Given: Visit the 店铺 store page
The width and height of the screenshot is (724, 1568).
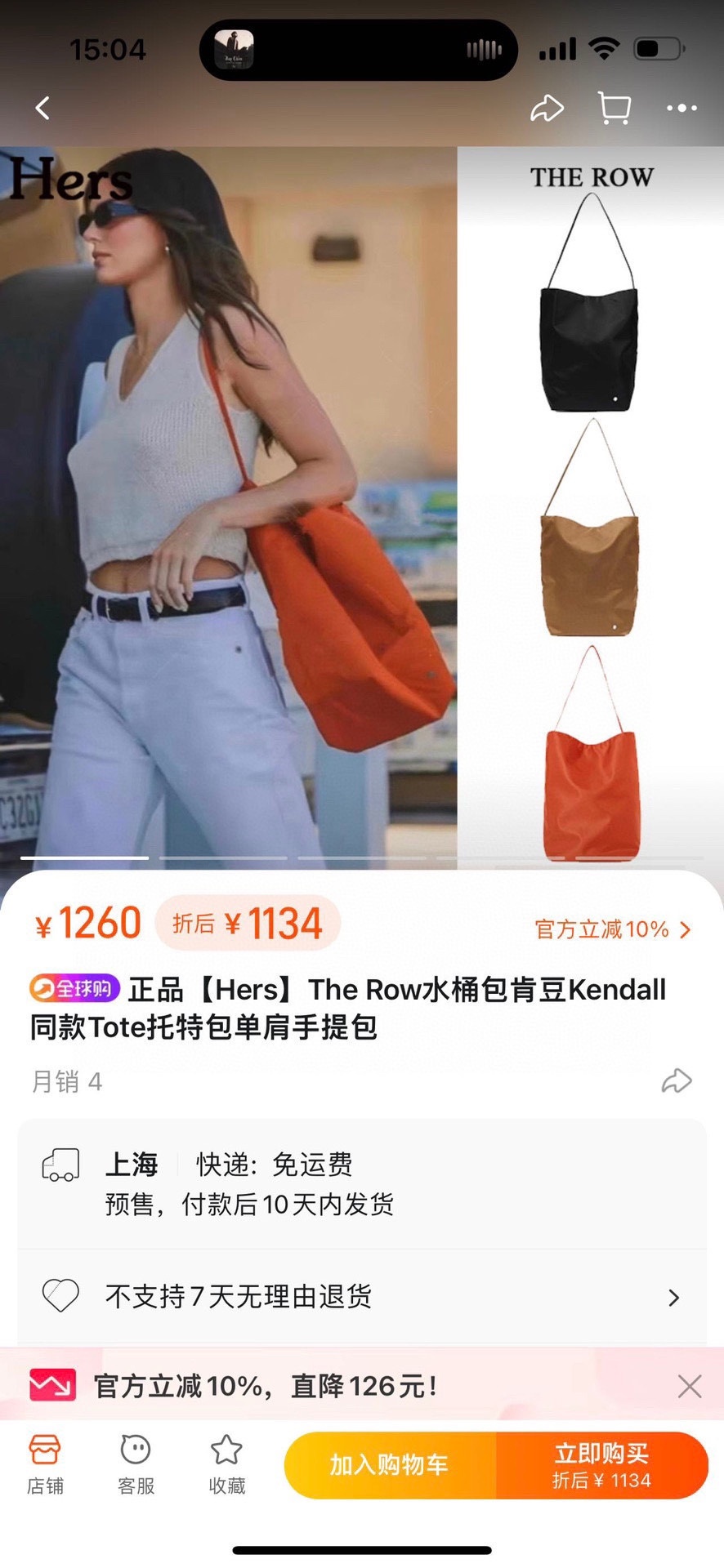Looking at the screenshot, I should pos(45,1465).
